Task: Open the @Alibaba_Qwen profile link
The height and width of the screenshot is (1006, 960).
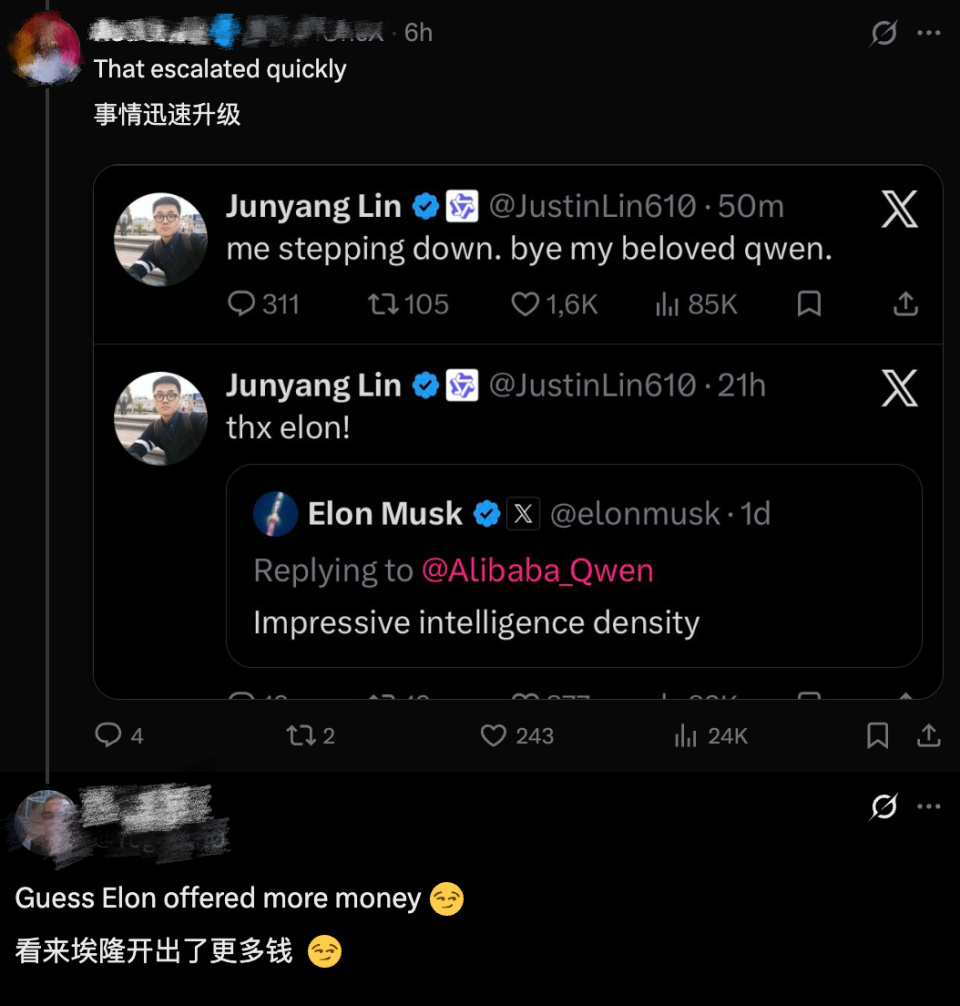Action: click(539, 570)
